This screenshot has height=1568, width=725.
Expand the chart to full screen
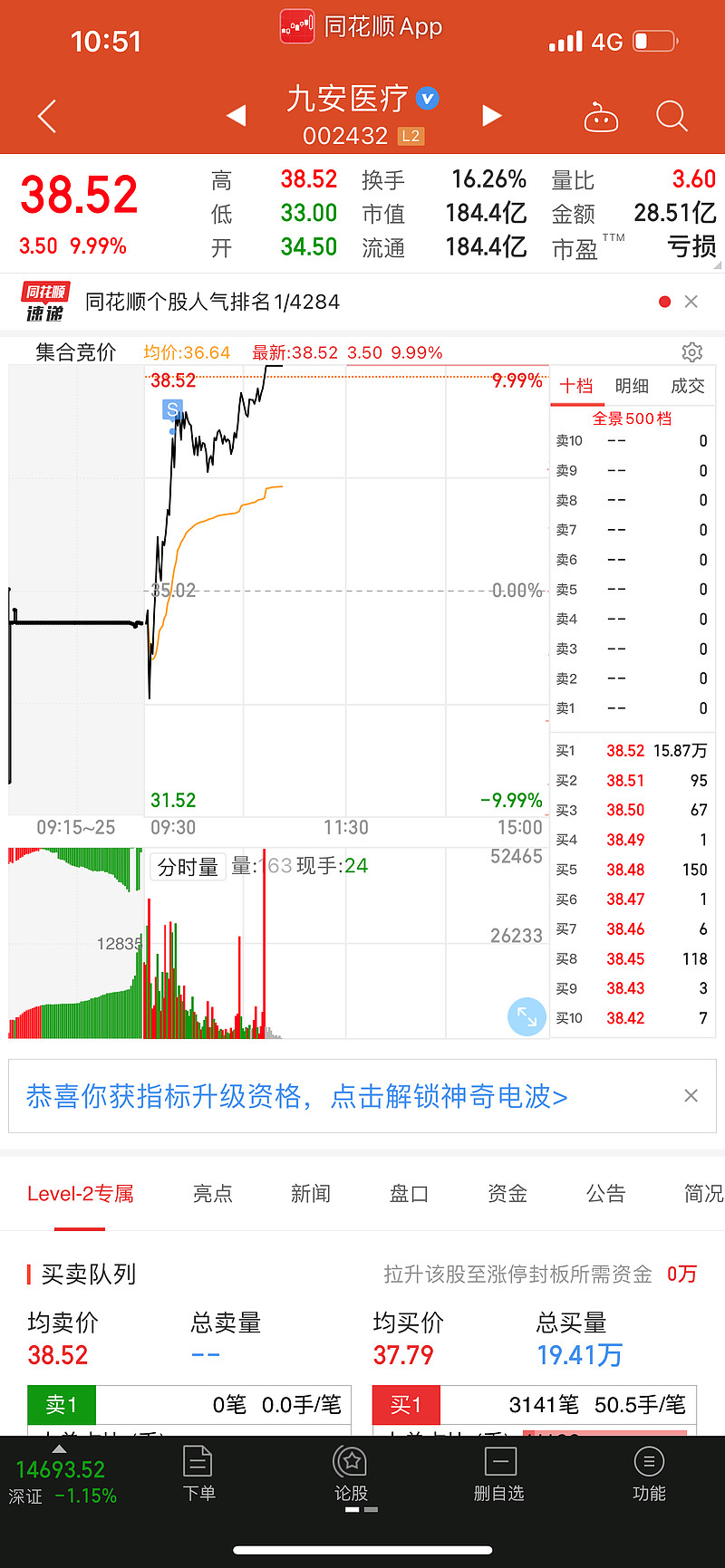pyautogui.click(x=527, y=1016)
